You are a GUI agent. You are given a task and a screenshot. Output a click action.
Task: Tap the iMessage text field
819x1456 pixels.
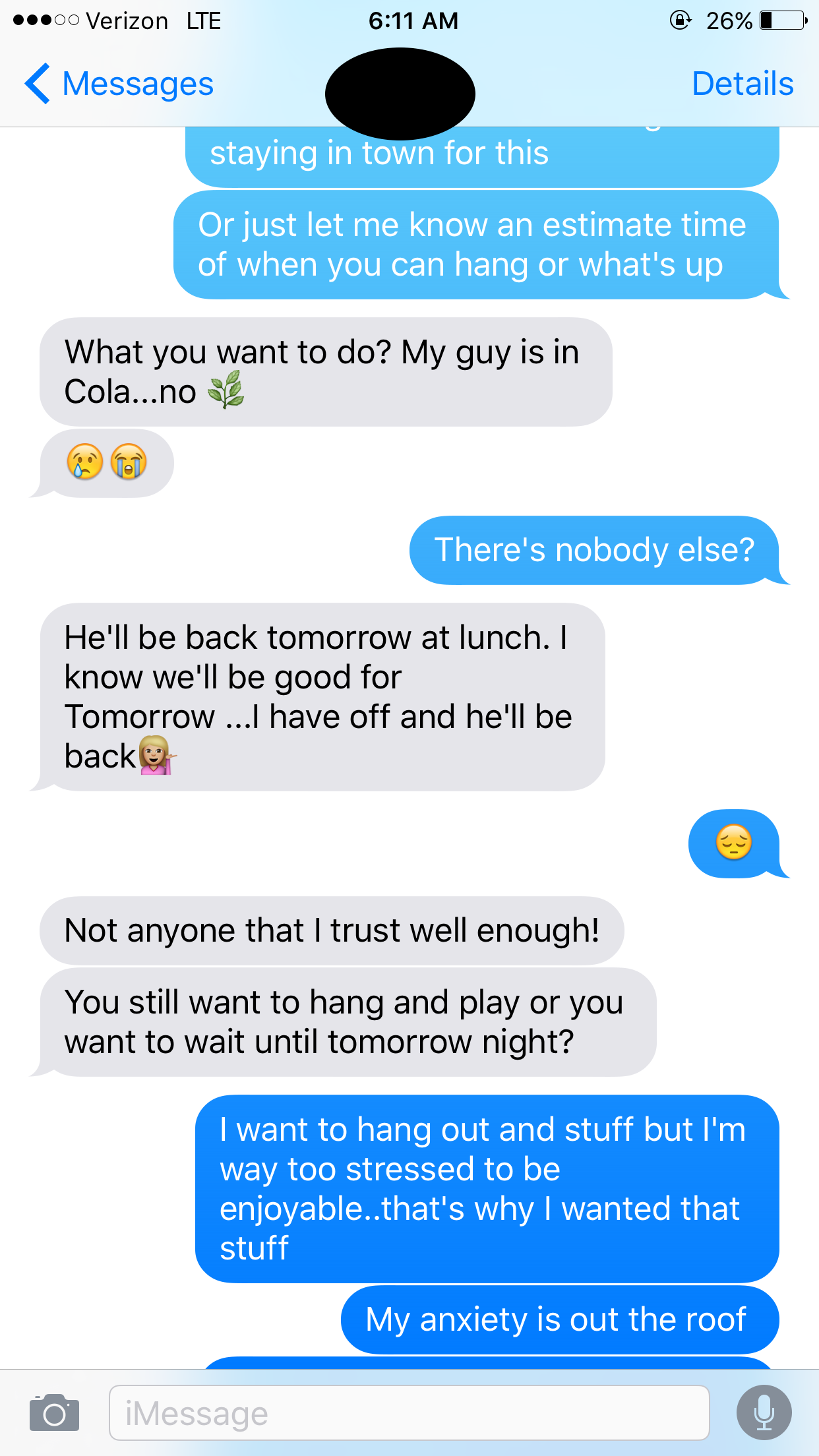(x=409, y=1413)
